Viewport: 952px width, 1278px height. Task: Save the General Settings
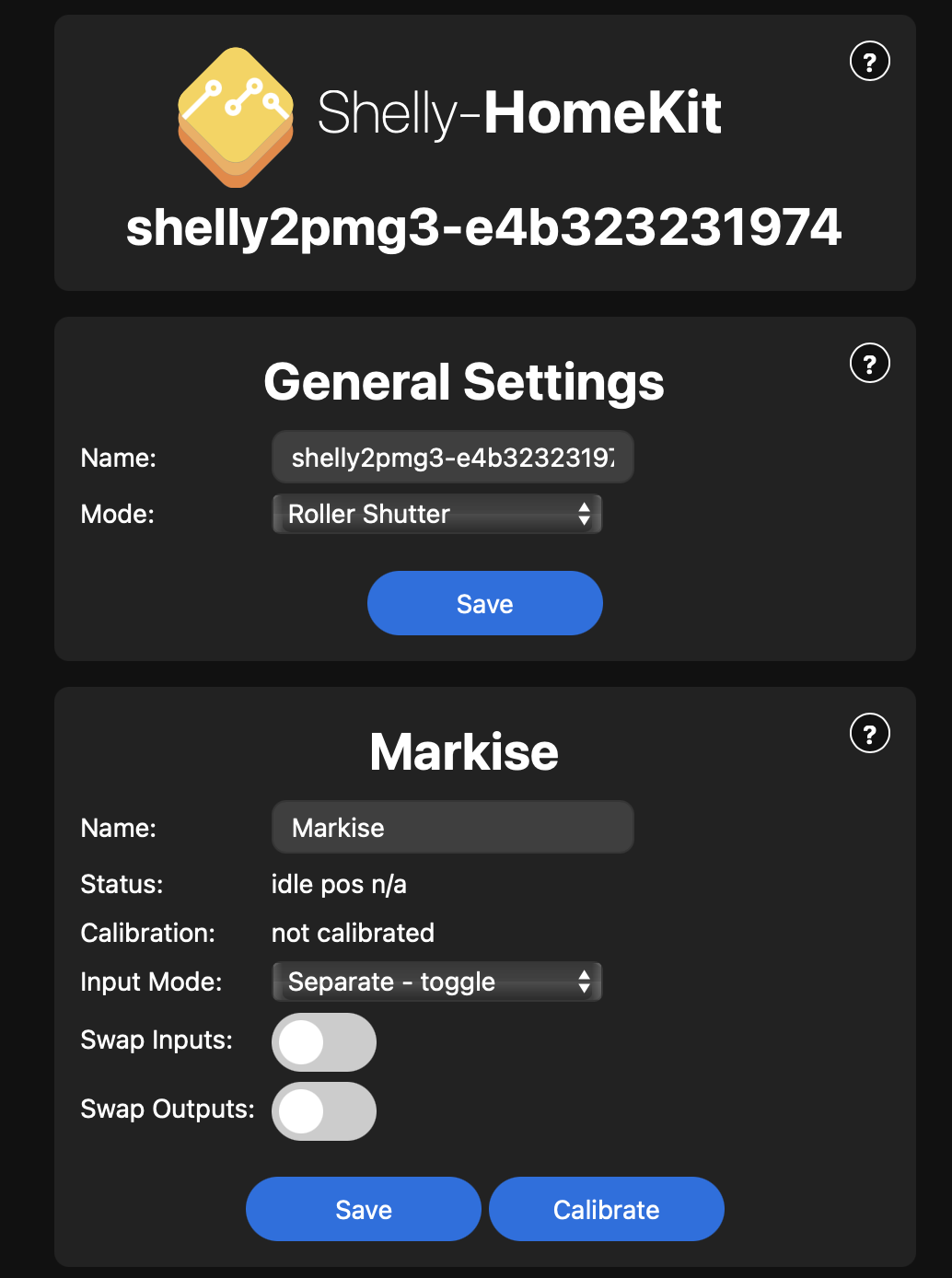tap(484, 603)
